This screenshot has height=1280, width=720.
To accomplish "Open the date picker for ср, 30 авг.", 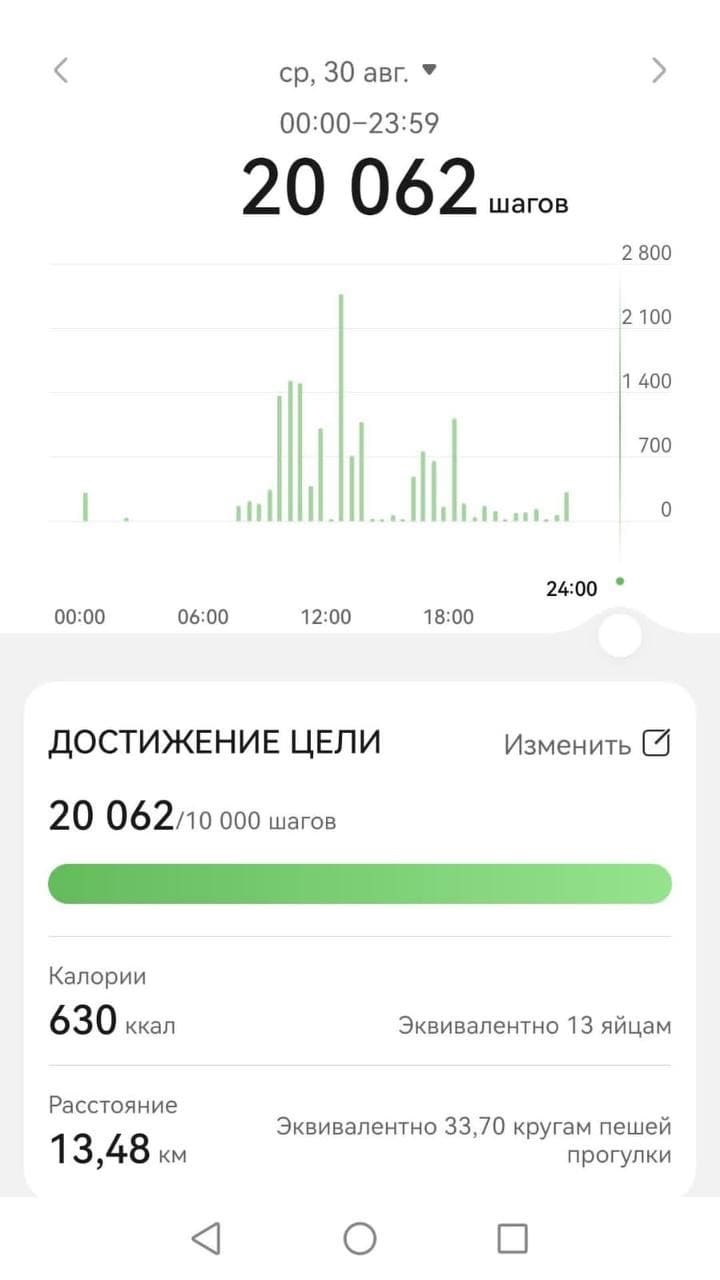I will (358, 72).
